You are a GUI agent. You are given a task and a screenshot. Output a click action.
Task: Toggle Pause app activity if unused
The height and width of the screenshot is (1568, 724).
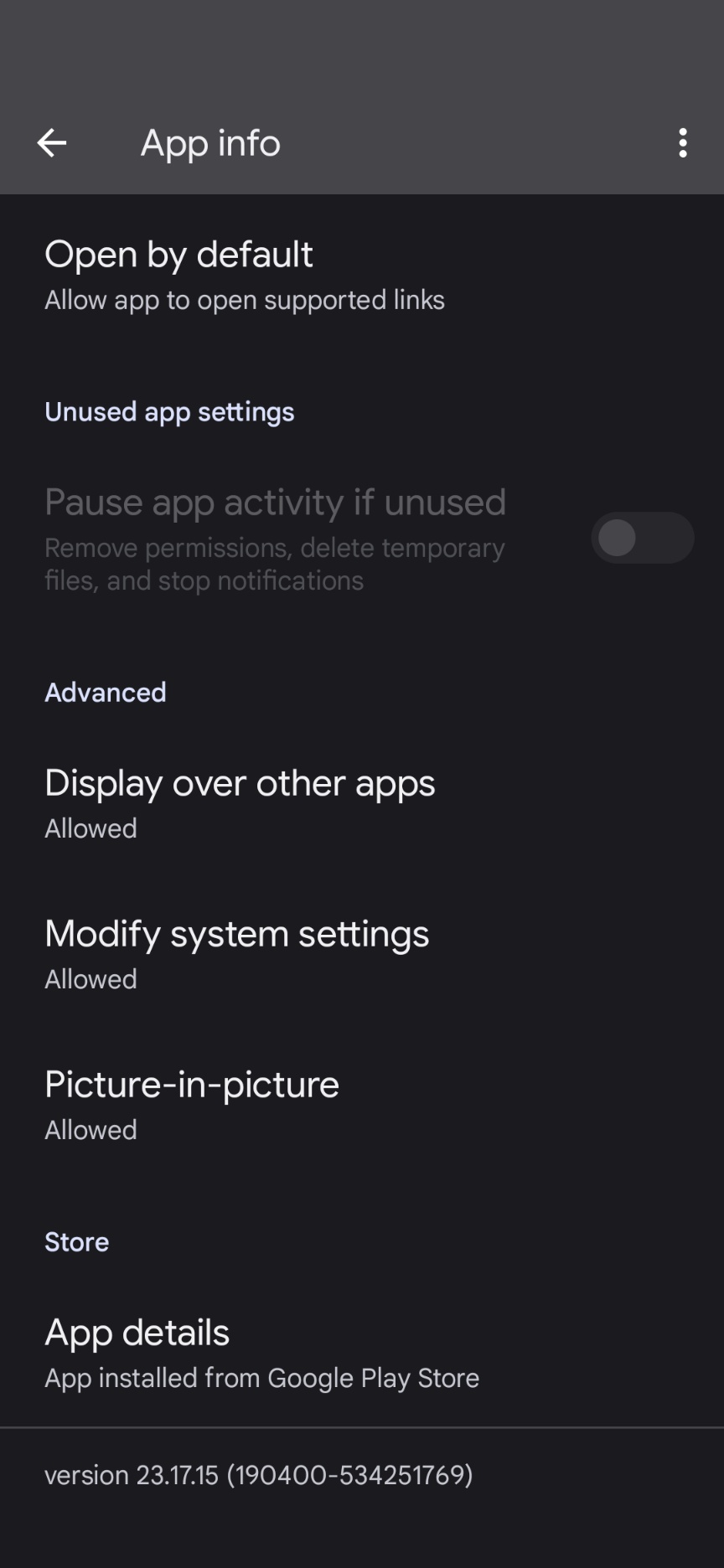[642, 538]
